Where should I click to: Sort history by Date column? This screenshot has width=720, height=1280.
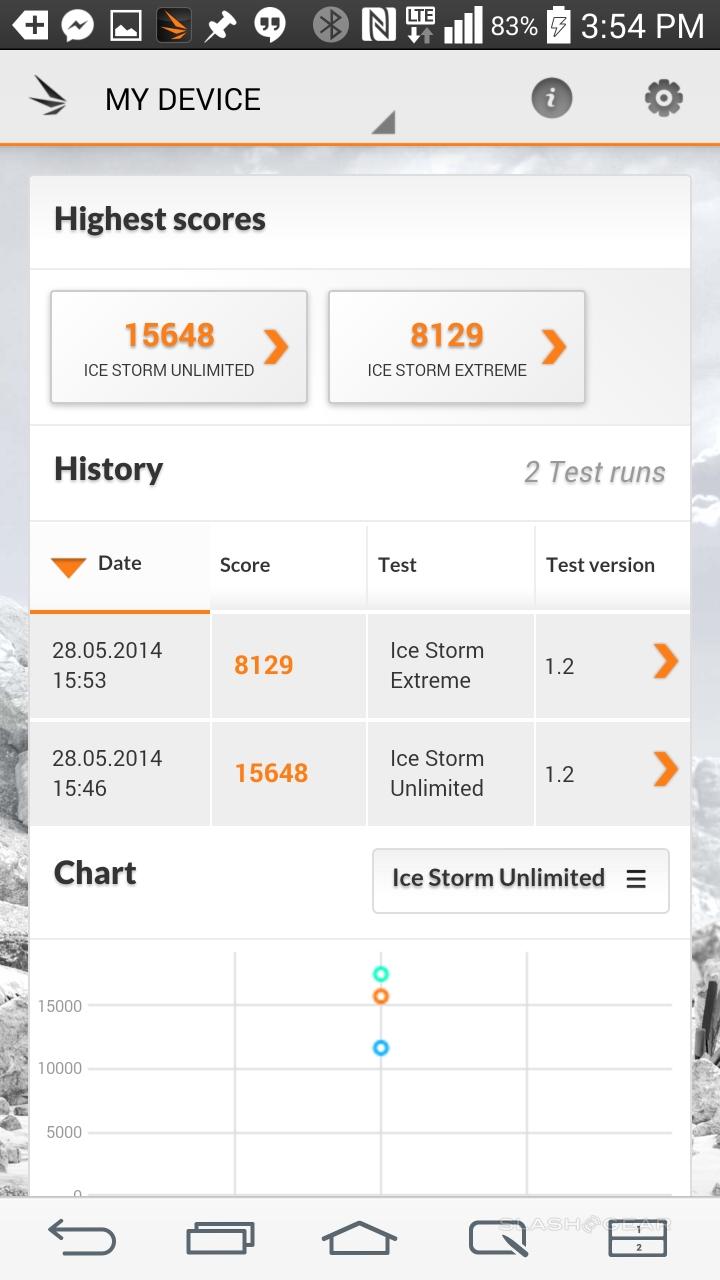pos(119,565)
